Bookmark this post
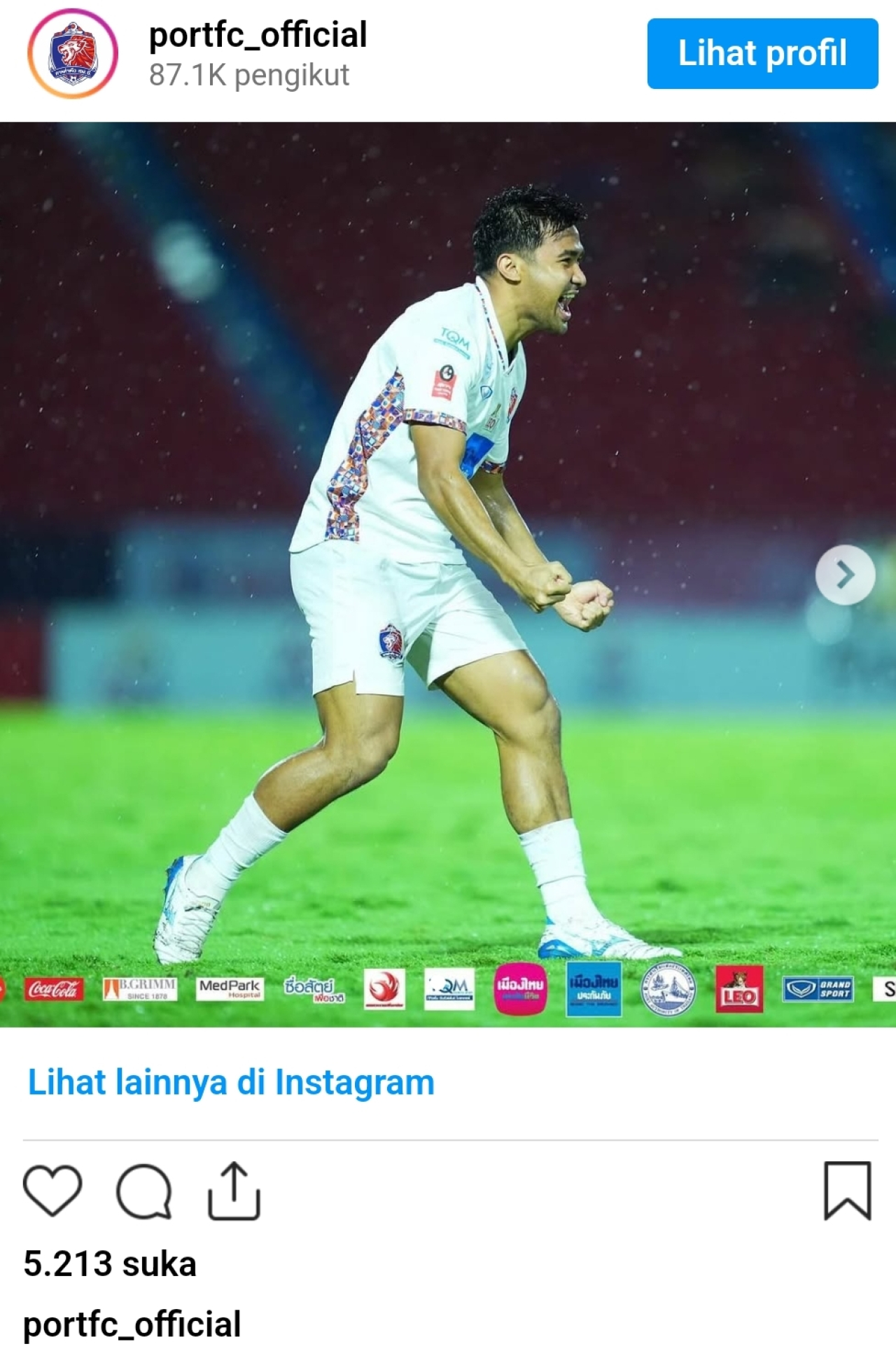This screenshot has height=1365, width=896. [x=847, y=1191]
